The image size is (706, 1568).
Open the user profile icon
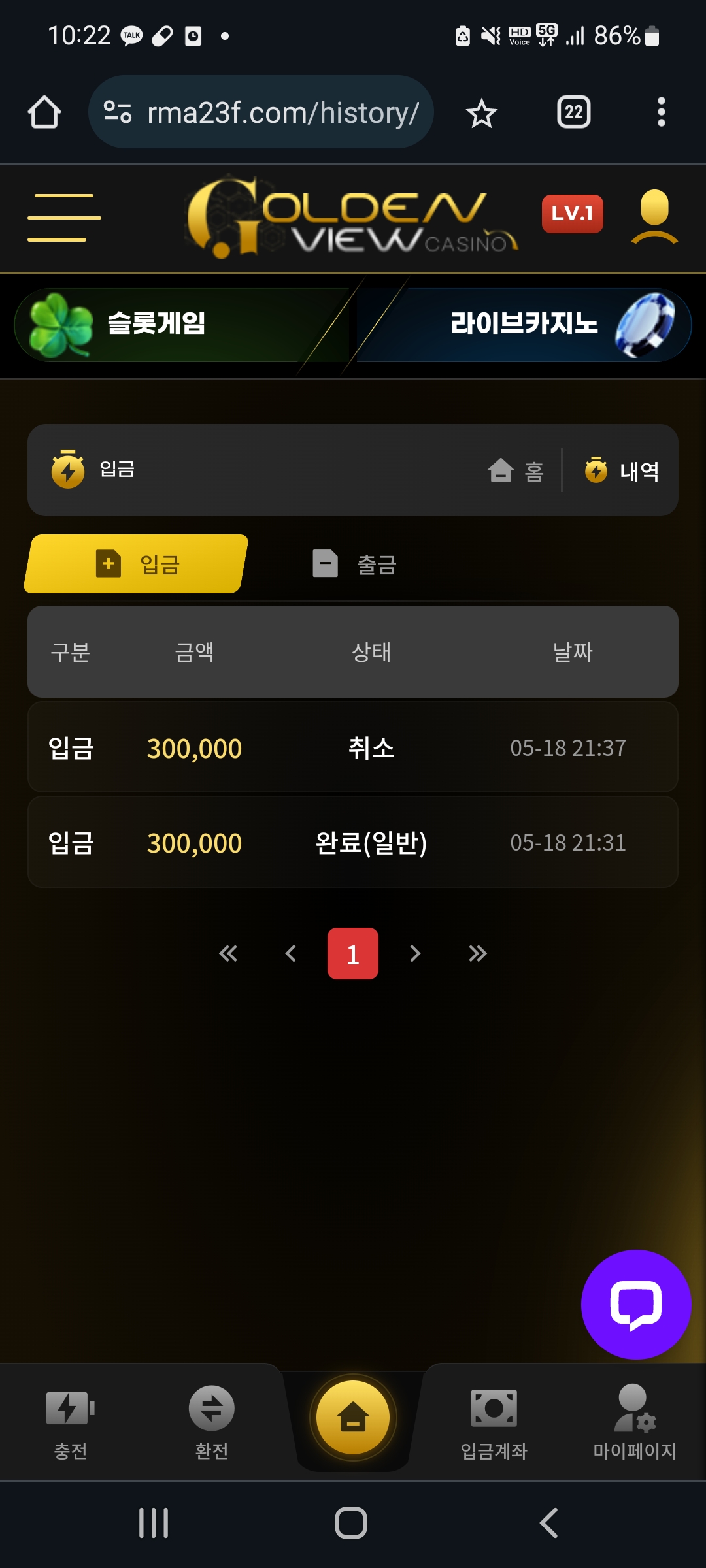click(x=654, y=217)
